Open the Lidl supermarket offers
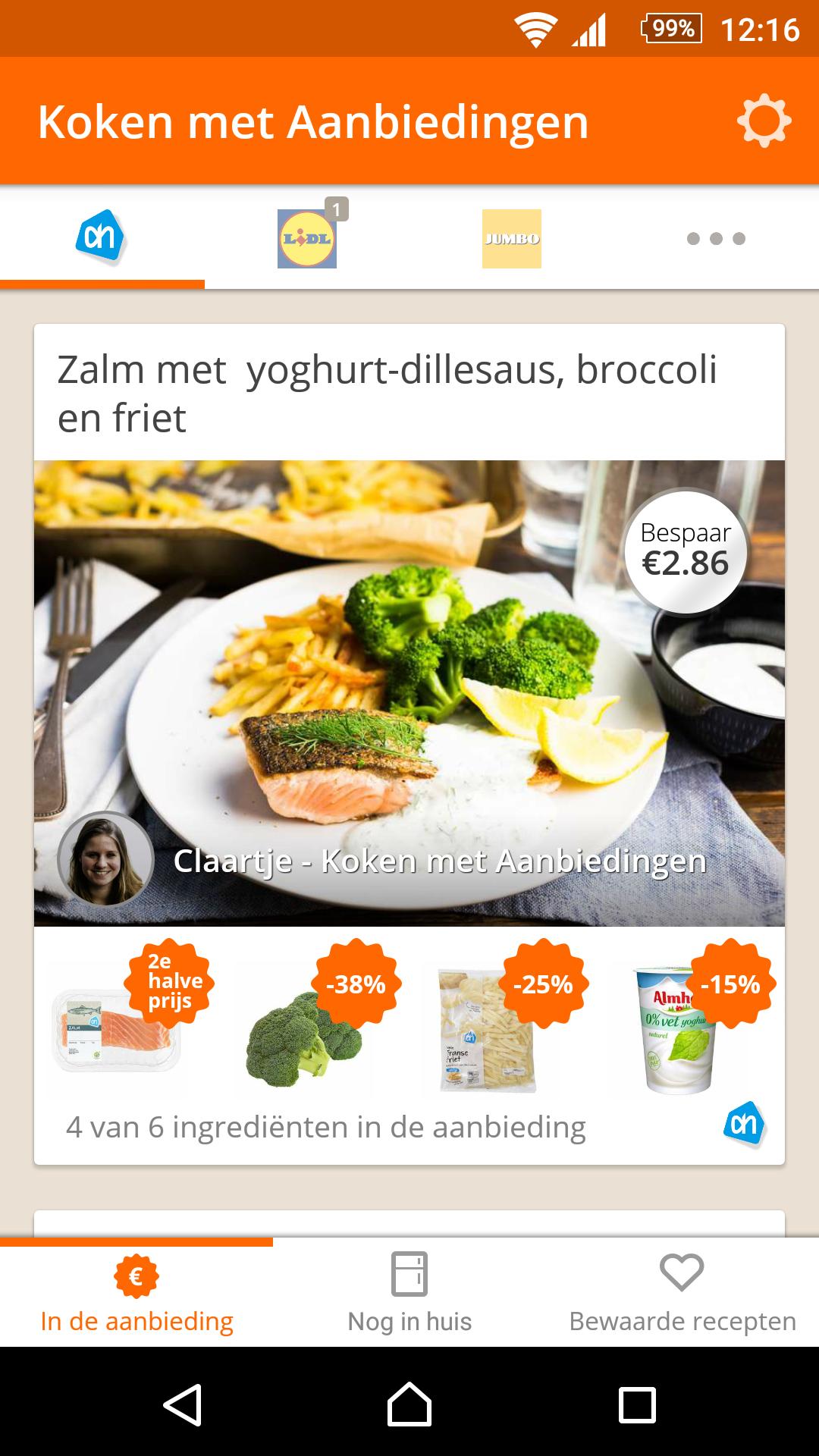This screenshot has width=819, height=1456. point(306,237)
